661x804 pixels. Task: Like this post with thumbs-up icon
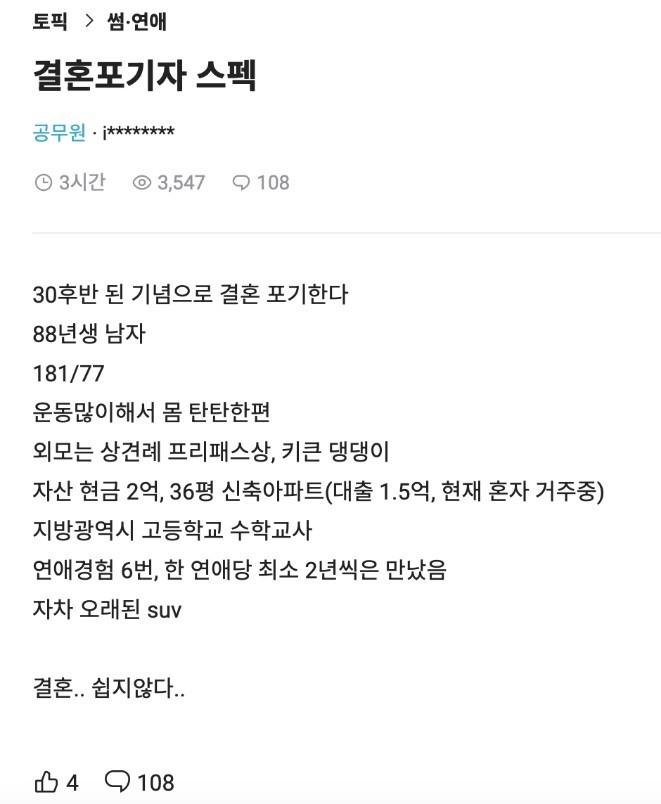pyautogui.click(x=46, y=781)
